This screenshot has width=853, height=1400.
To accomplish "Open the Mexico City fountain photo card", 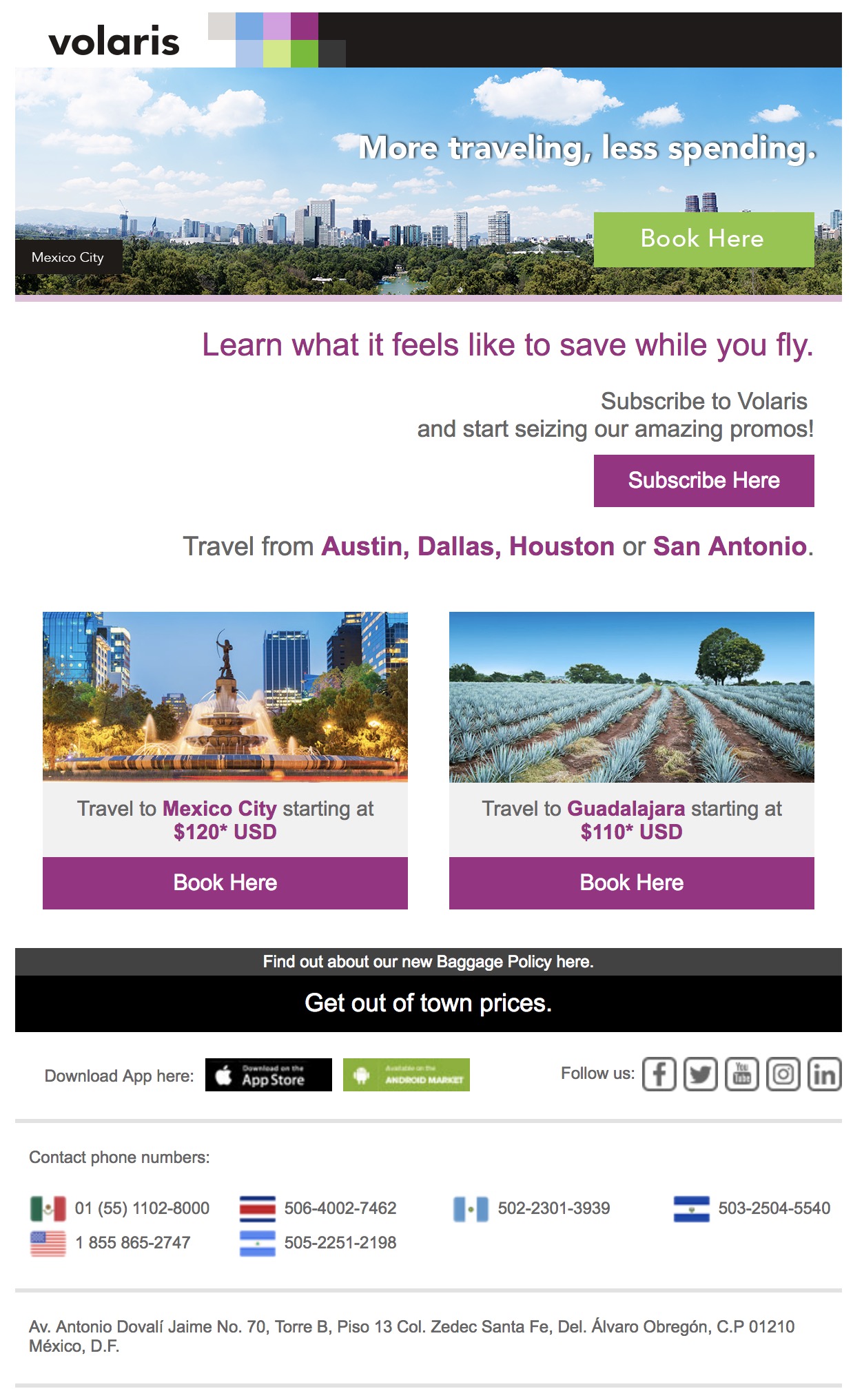I will [225, 697].
